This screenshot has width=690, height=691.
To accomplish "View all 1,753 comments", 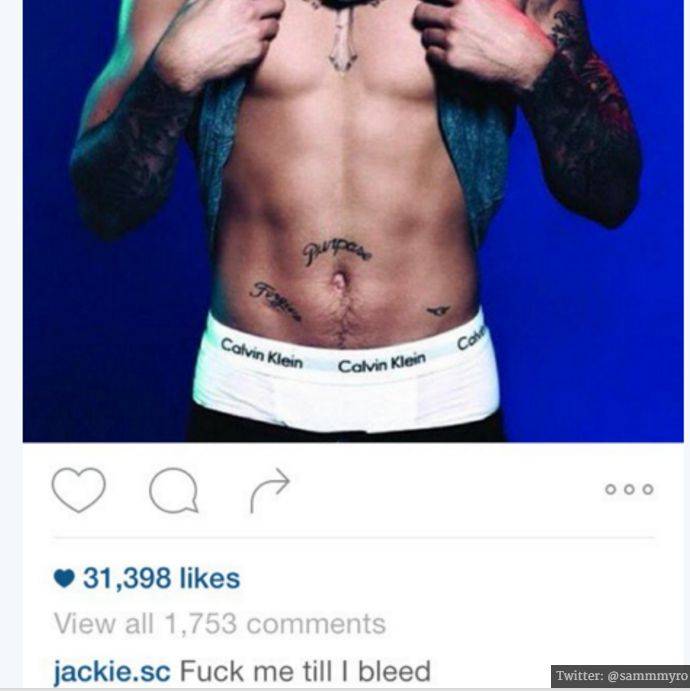I will tap(219, 624).
